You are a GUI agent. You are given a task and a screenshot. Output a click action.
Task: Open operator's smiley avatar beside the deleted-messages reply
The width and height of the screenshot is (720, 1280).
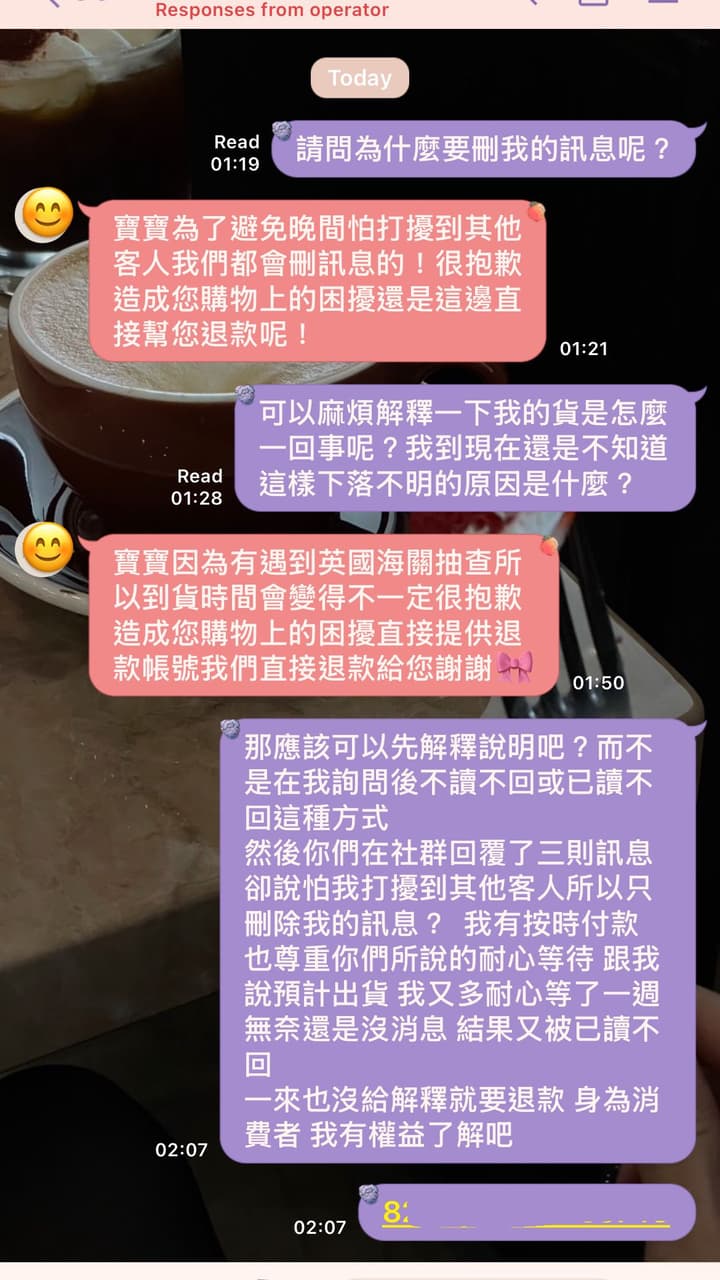coord(48,214)
